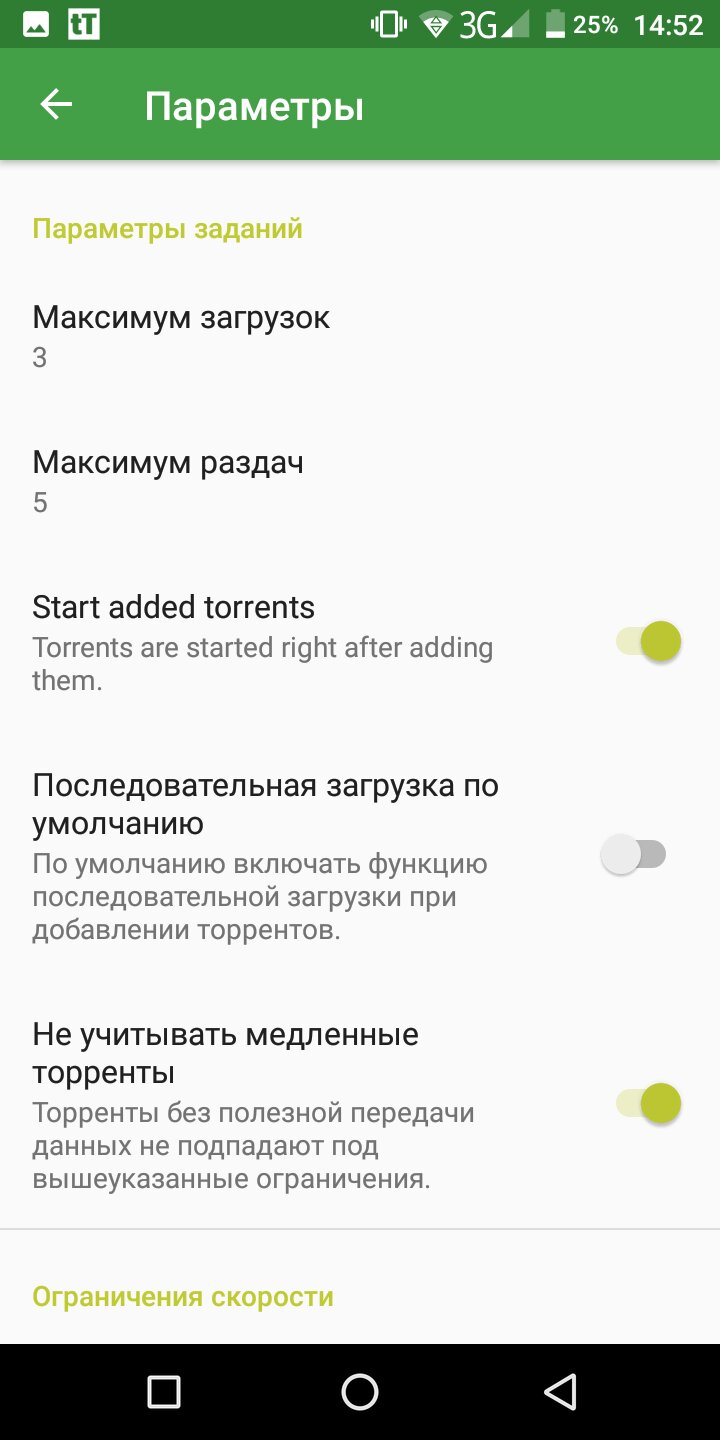Disable Не учитывать медленные торренты
The width and height of the screenshot is (720, 1440).
648,1103
